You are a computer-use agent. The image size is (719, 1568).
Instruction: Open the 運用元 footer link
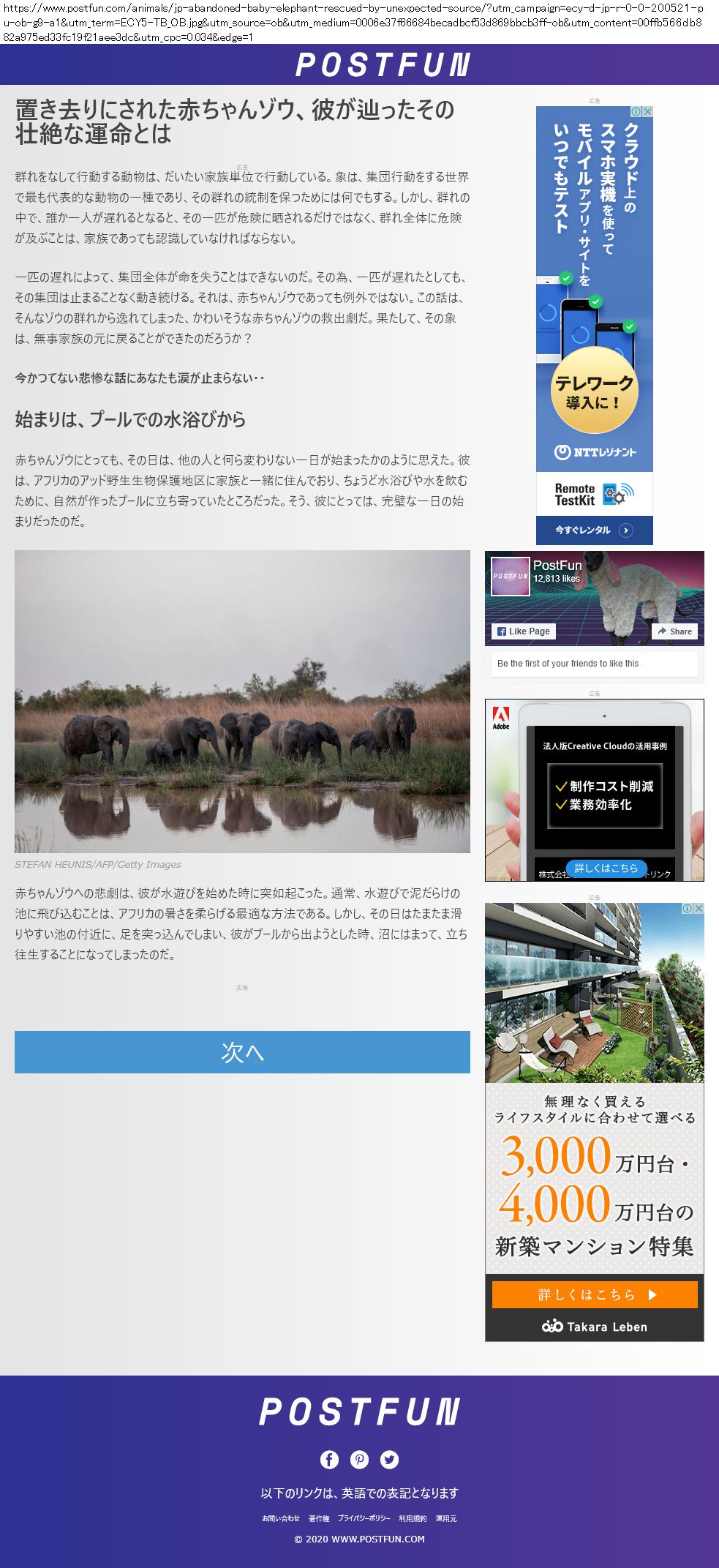[x=446, y=1518]
